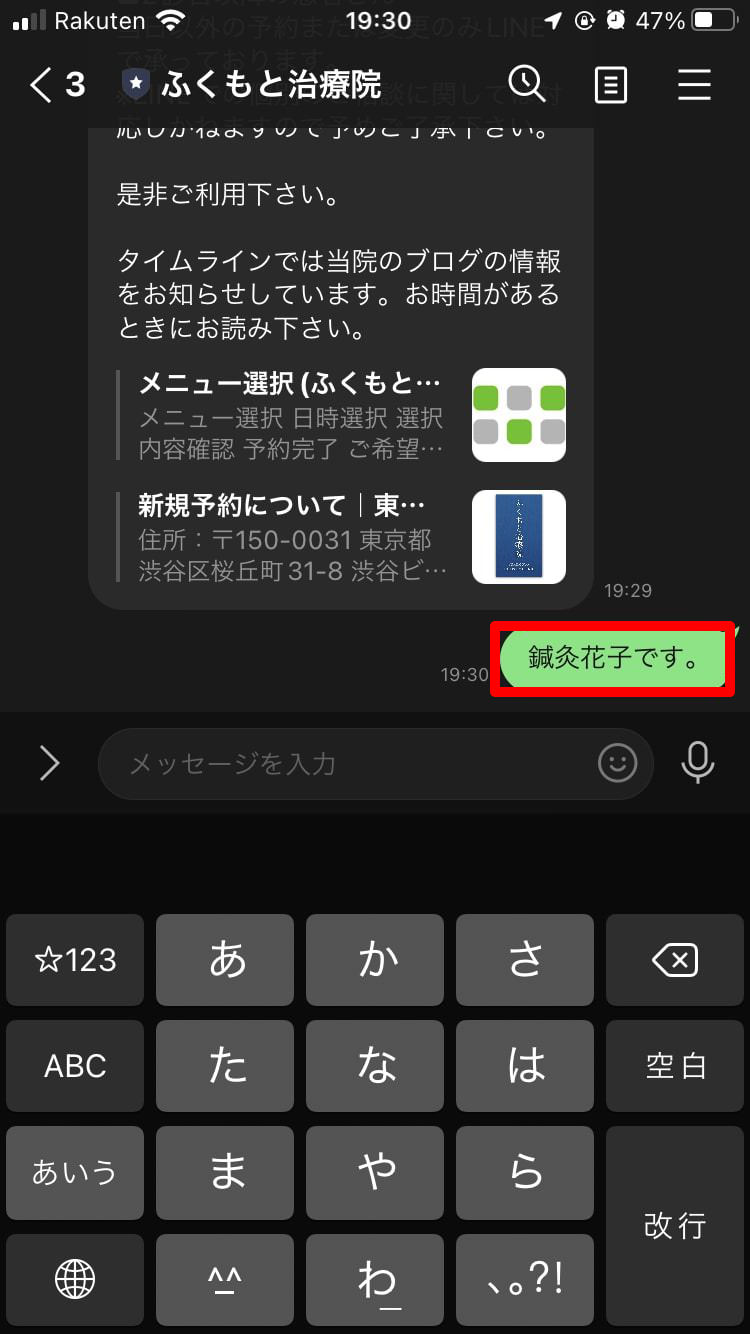750x1334 pixels.
Task: Focus the メッセージを入力 field
Action: click(x=350, y=764)
